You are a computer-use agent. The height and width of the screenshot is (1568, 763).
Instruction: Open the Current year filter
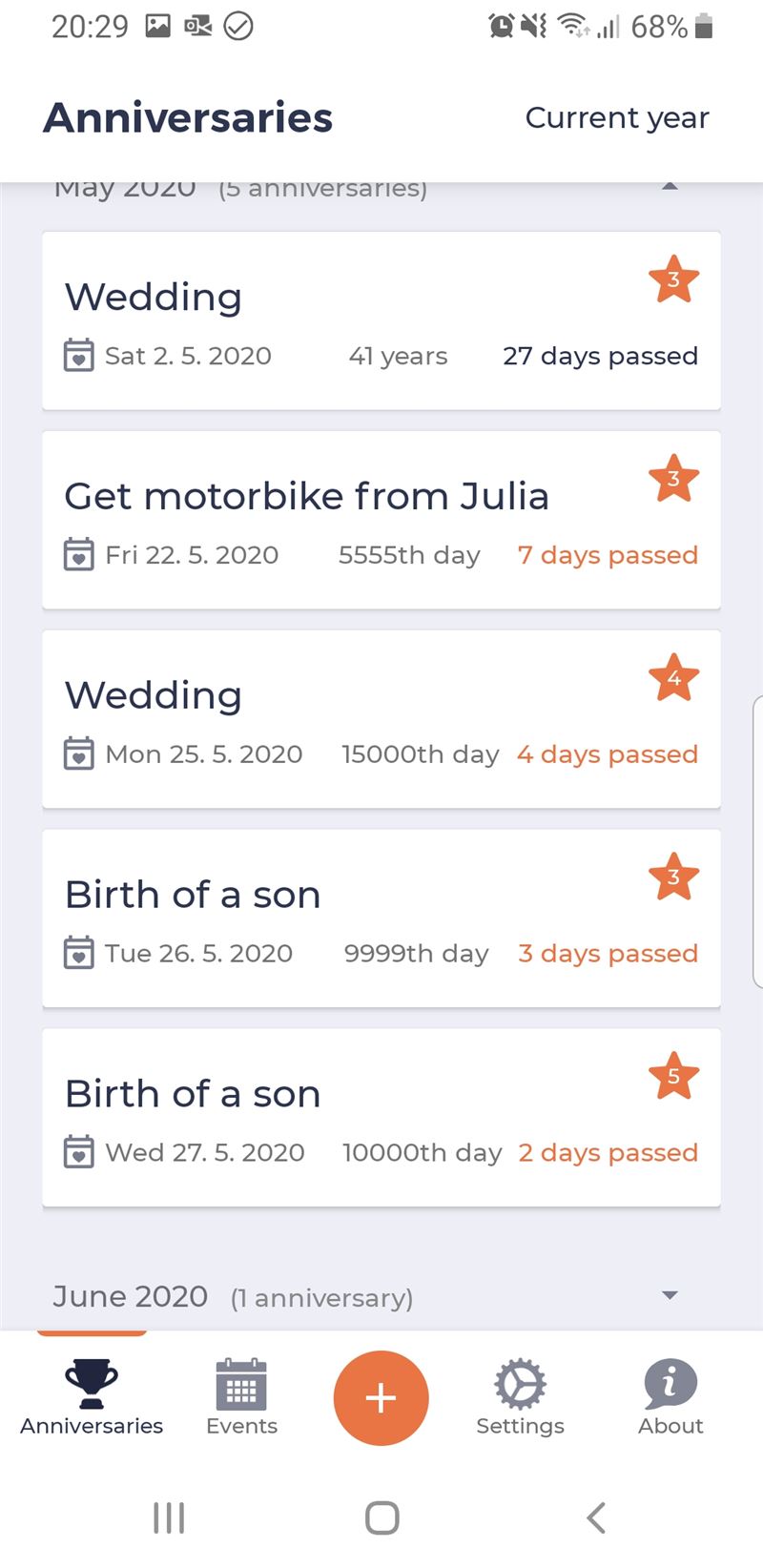[617, 117]
